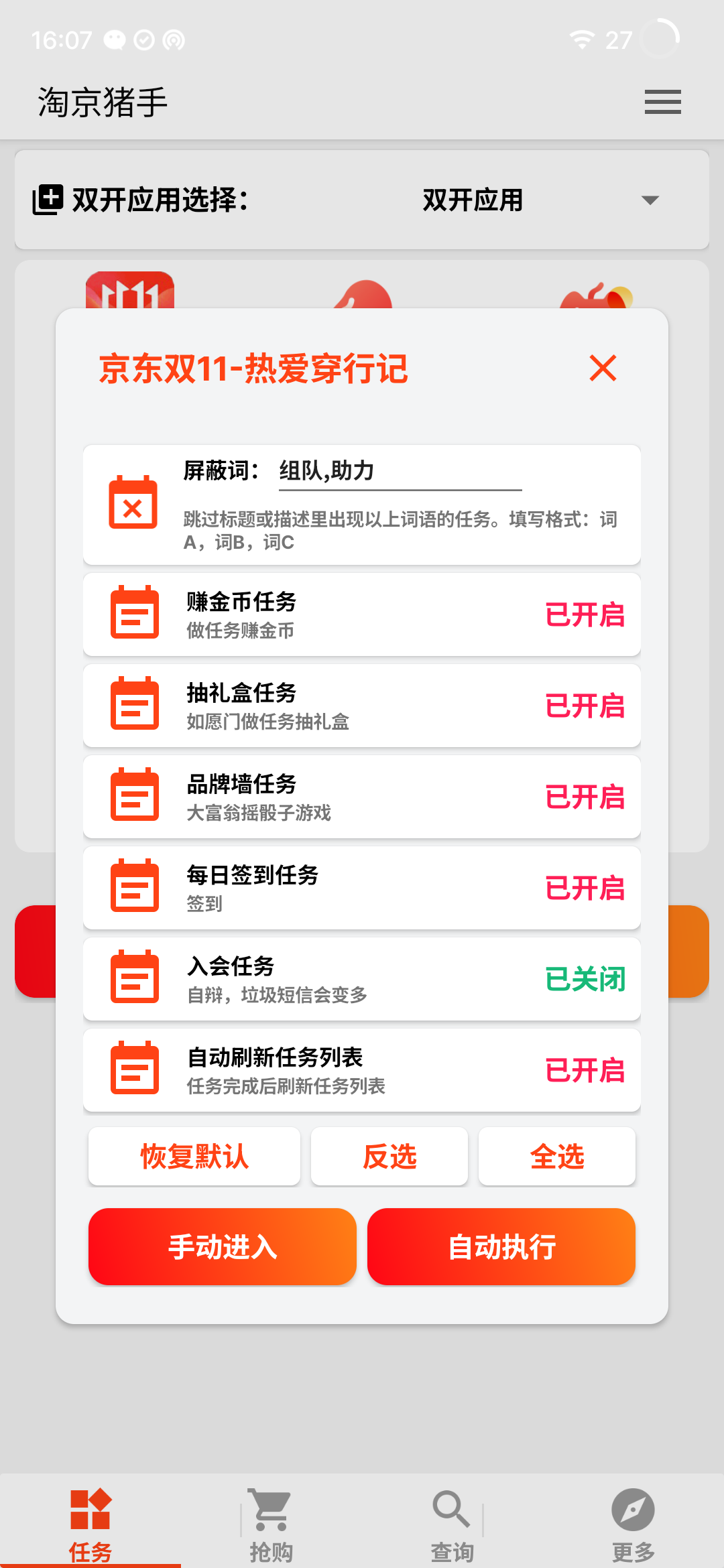The width and height of the screenshot is (724, 1568).
Task: Edit the 屏蔽词 text field
Action: coord(400,471)
